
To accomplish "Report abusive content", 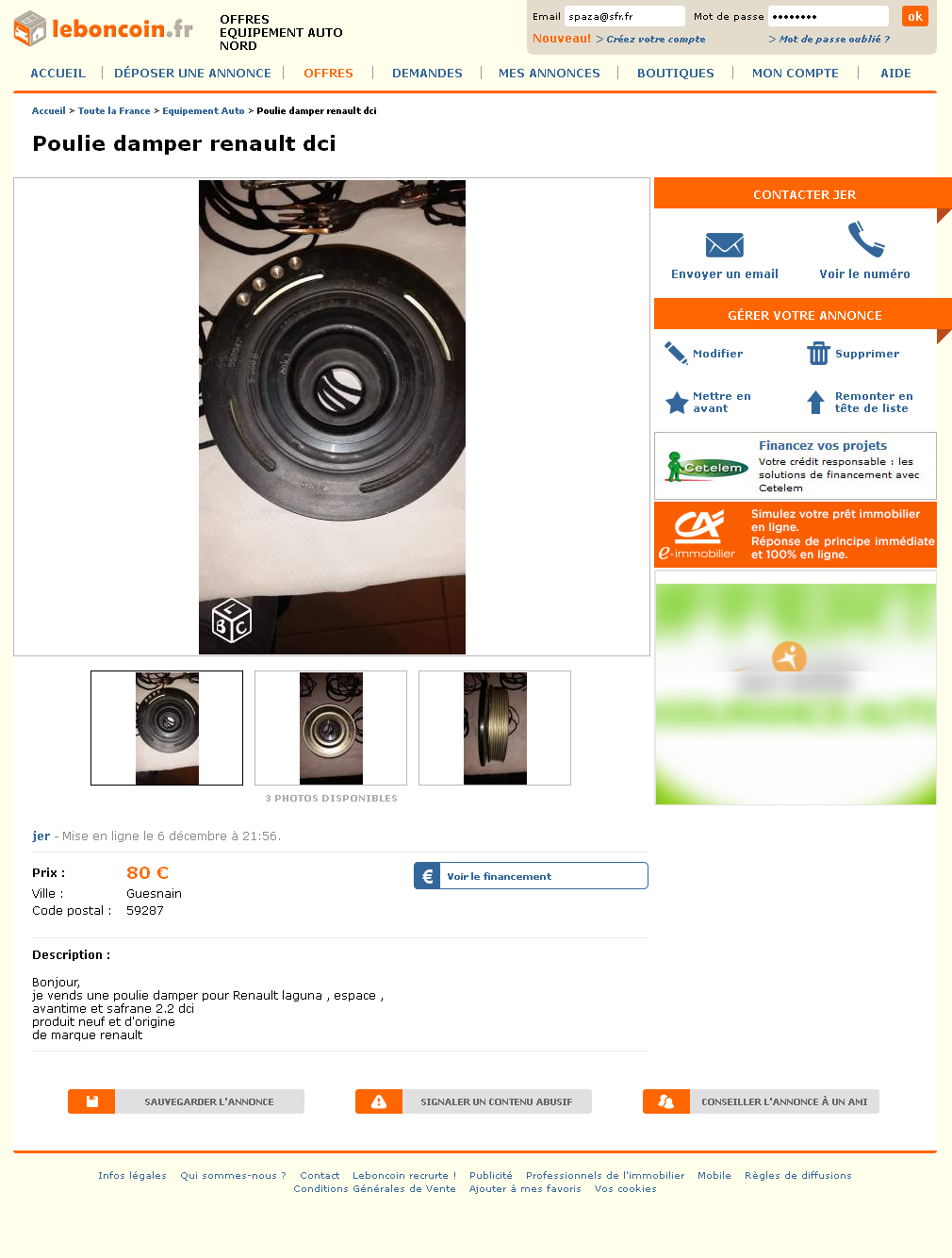I will pos(474,1101).
